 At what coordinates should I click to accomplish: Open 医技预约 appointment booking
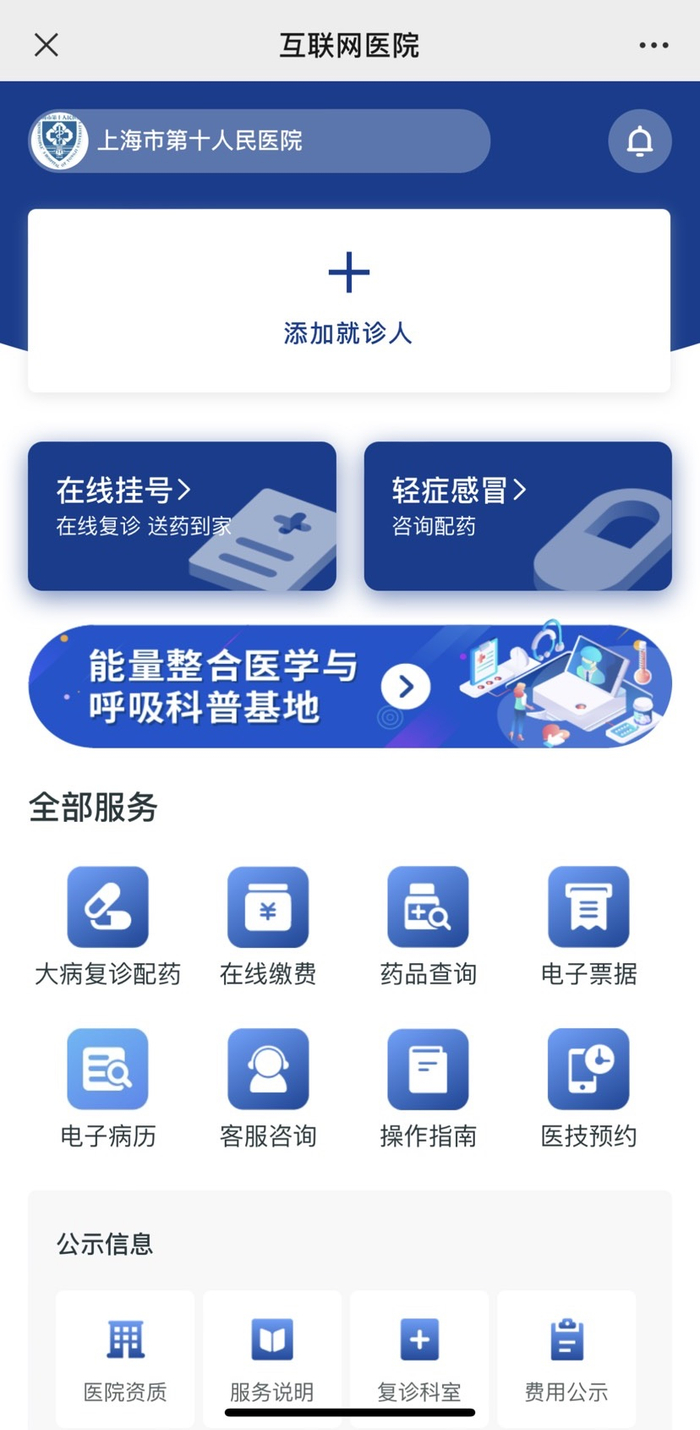coord(589,1087)
